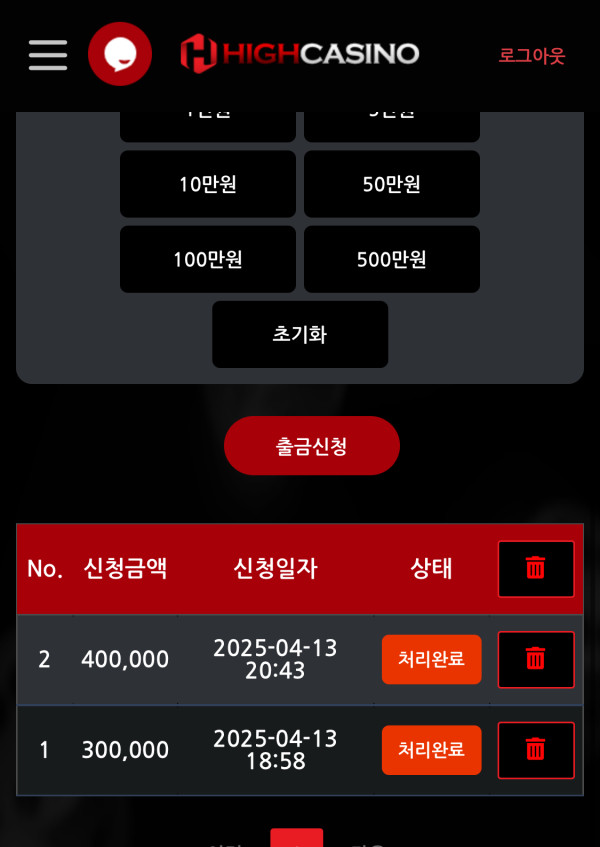The image size is (600, 847).
Task: Tap 처리완료 status for the 300,000 request
Action: 431,750
